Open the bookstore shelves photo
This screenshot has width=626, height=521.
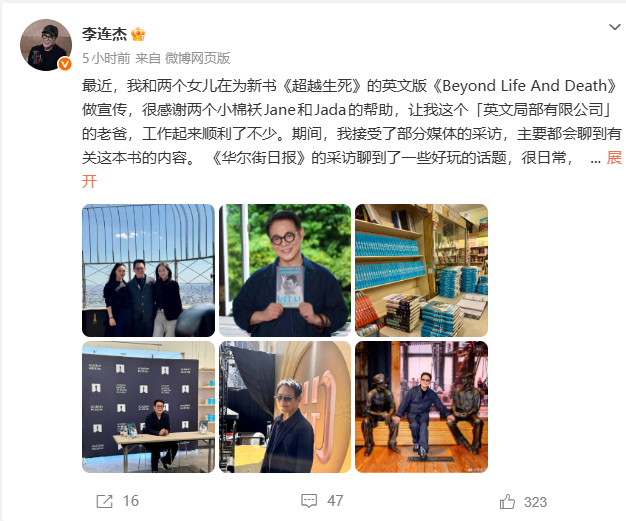click(421, 270)
